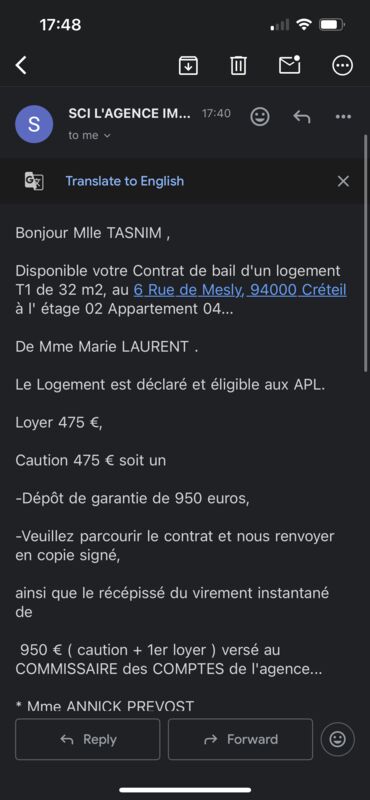
Task: Forward this email
Action: coord(240,739)
